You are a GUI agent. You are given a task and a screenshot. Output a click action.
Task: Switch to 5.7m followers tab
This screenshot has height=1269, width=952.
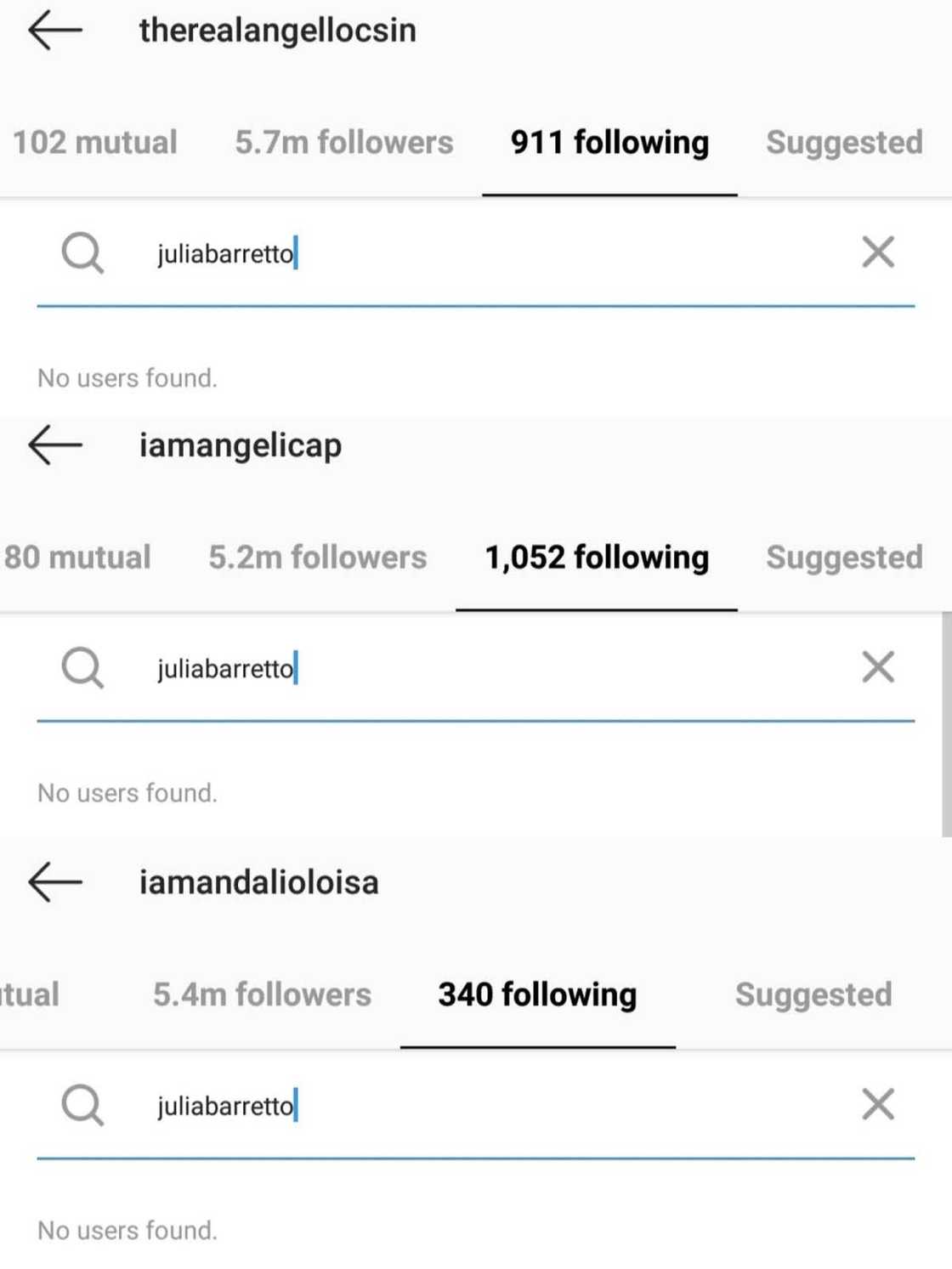(x=343, y=143)
